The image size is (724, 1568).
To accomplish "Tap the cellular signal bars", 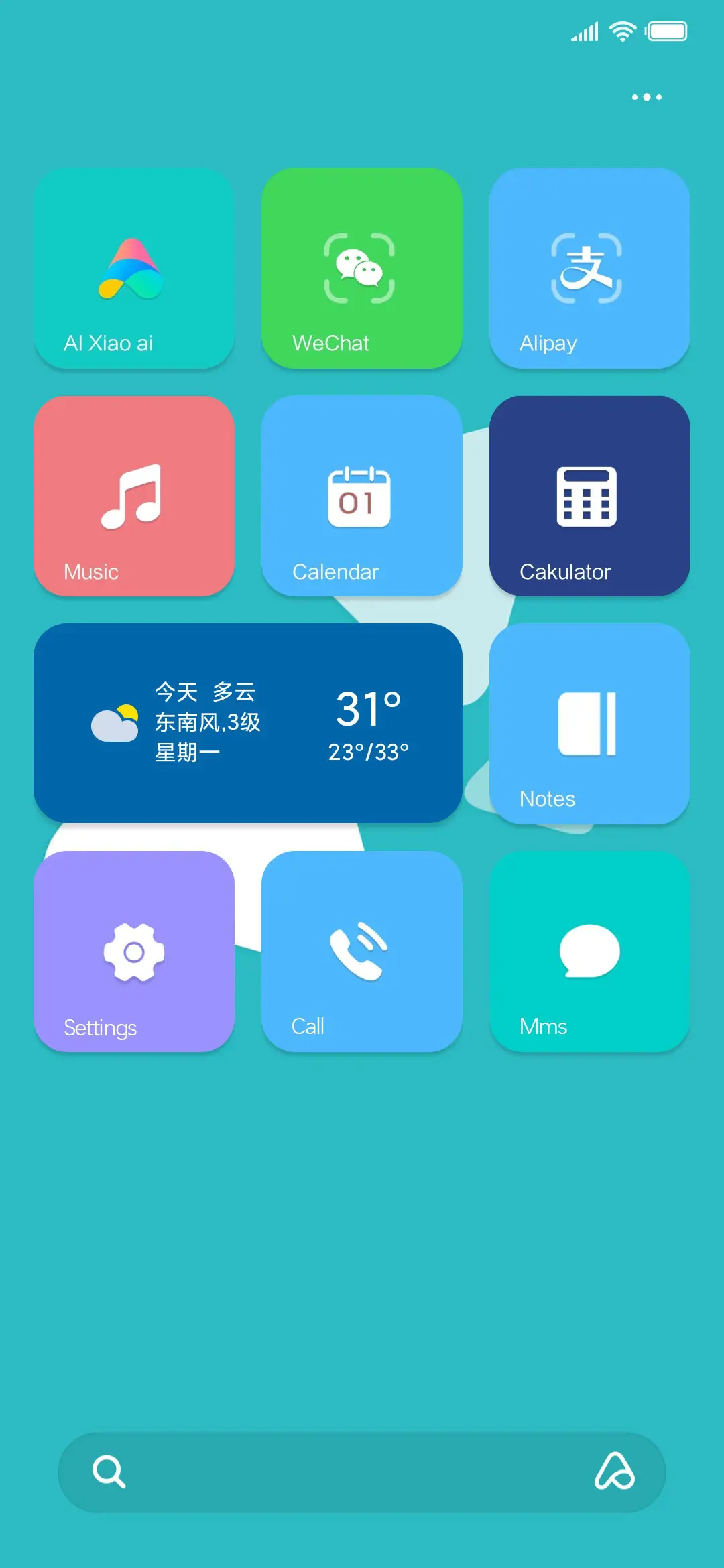I will pos(584,30).
